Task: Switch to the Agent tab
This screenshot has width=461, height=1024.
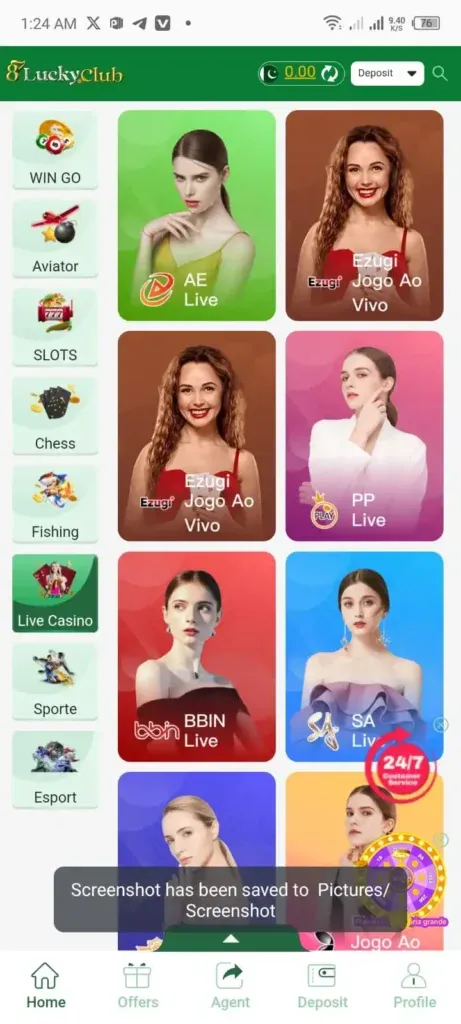Action: coord(230,986)
